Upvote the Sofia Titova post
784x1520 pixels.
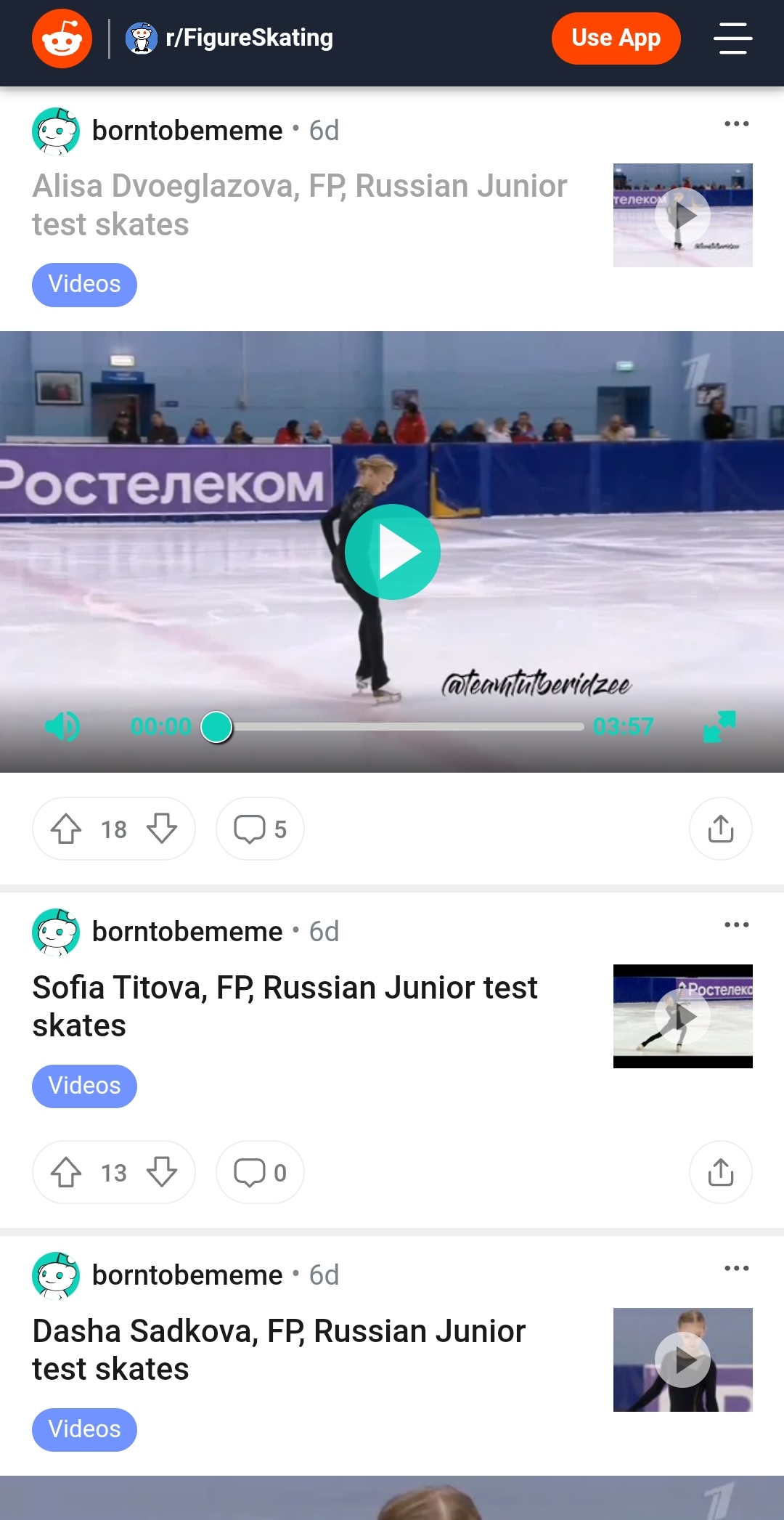click(x=66, y=1172)
